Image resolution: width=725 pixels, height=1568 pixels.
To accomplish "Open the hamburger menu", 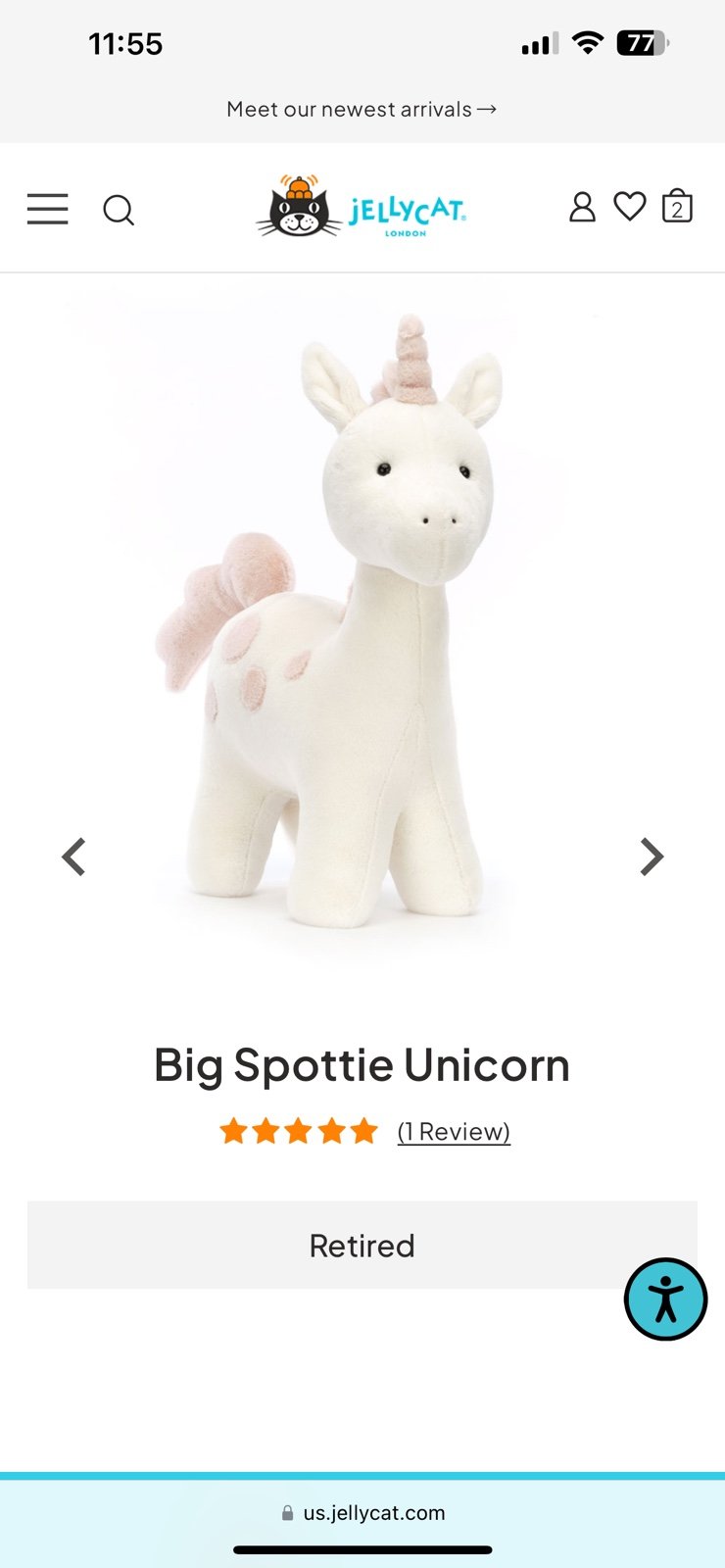I will 47,209.
